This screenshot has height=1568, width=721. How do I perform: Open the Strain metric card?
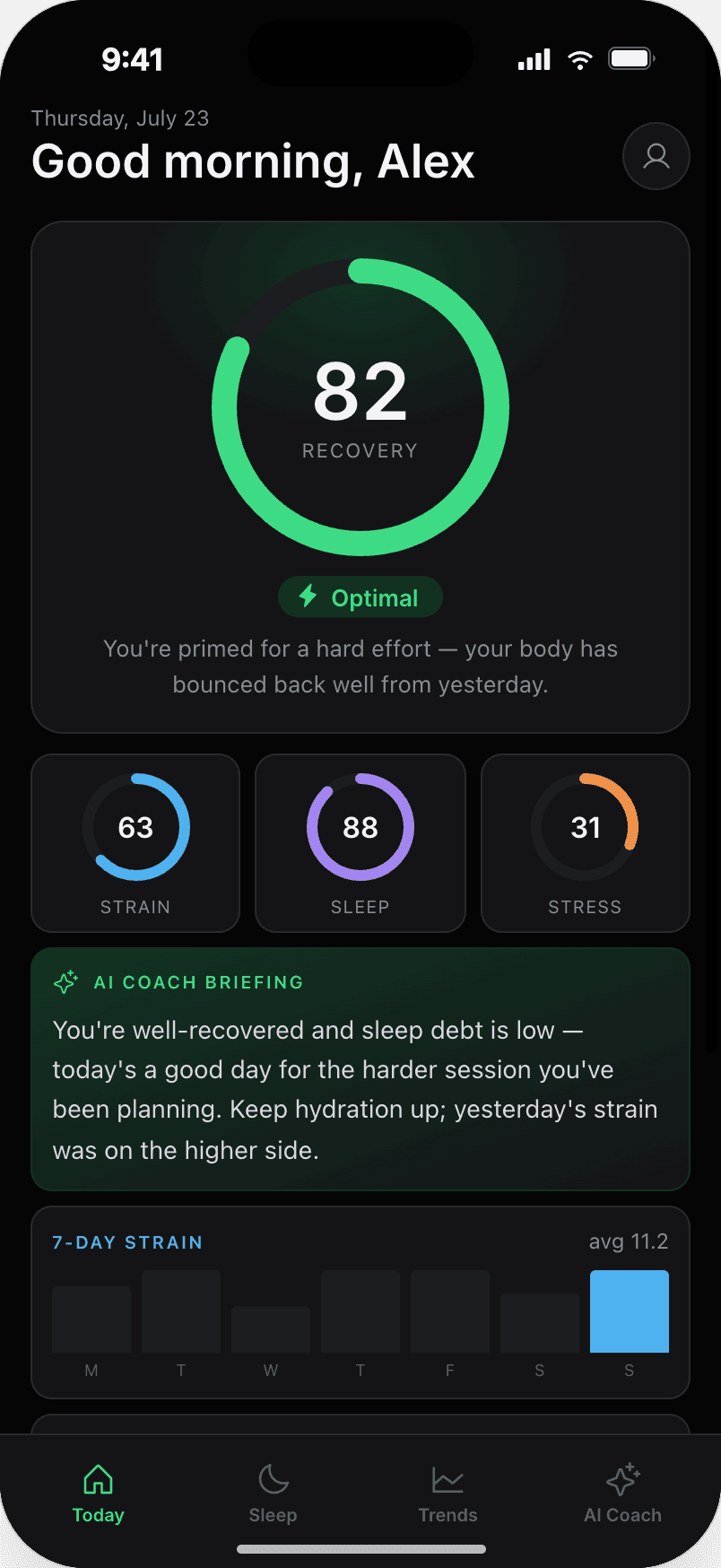pyautogui.click(x=135, y=843)
